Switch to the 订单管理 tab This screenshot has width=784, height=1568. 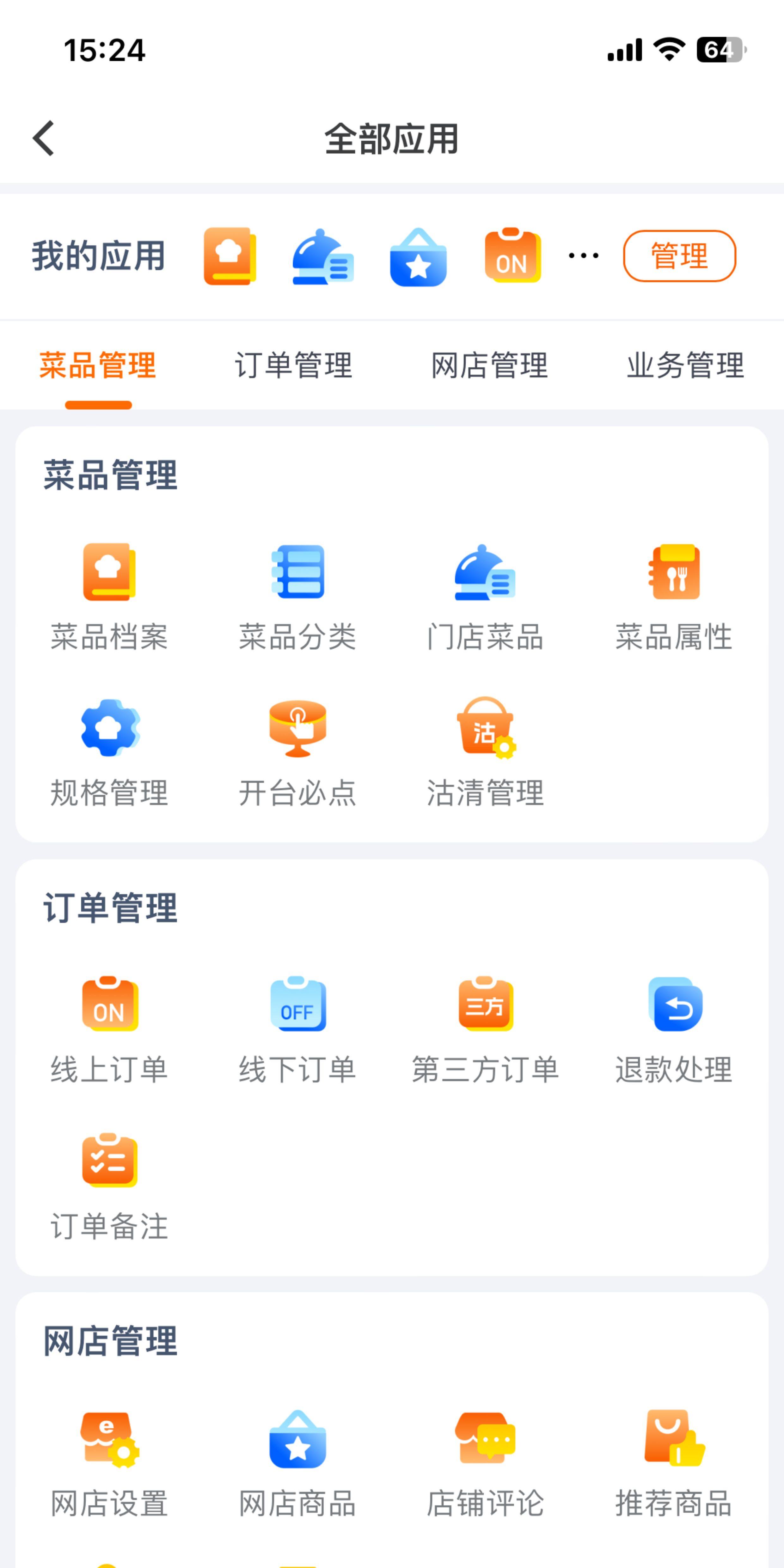coord(293,366)
